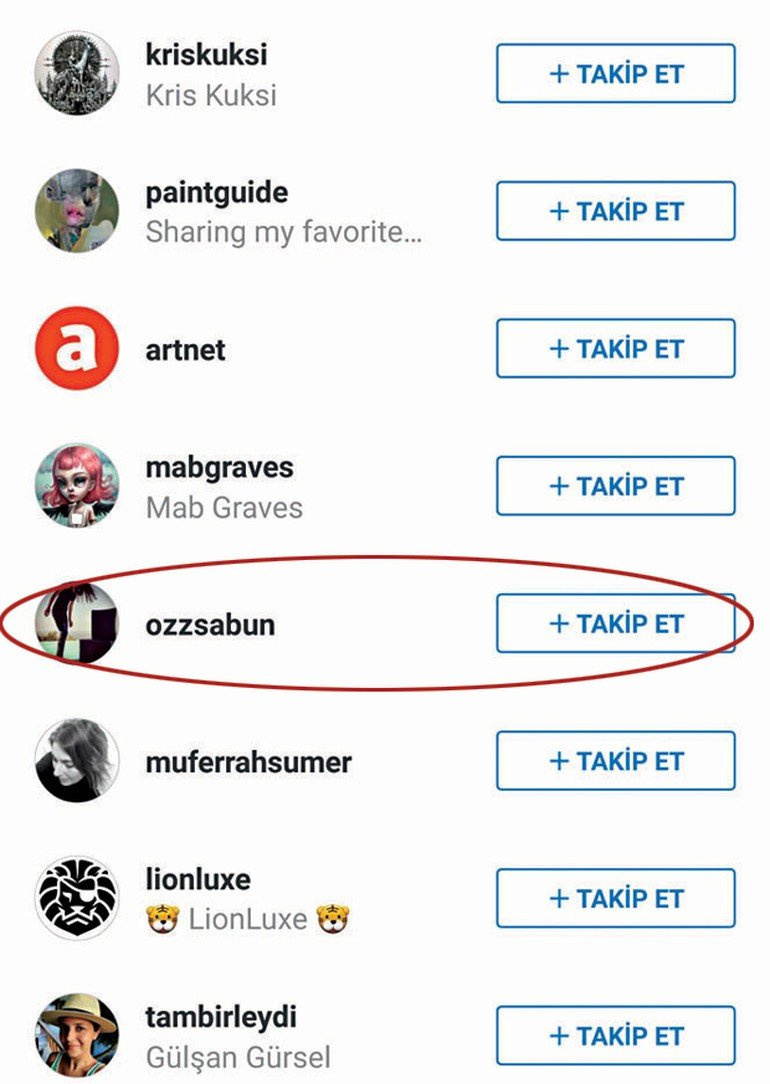Open the artnet profile row
The width and height of the screenshot is (770, 1084).
click(x=186, y=350)
